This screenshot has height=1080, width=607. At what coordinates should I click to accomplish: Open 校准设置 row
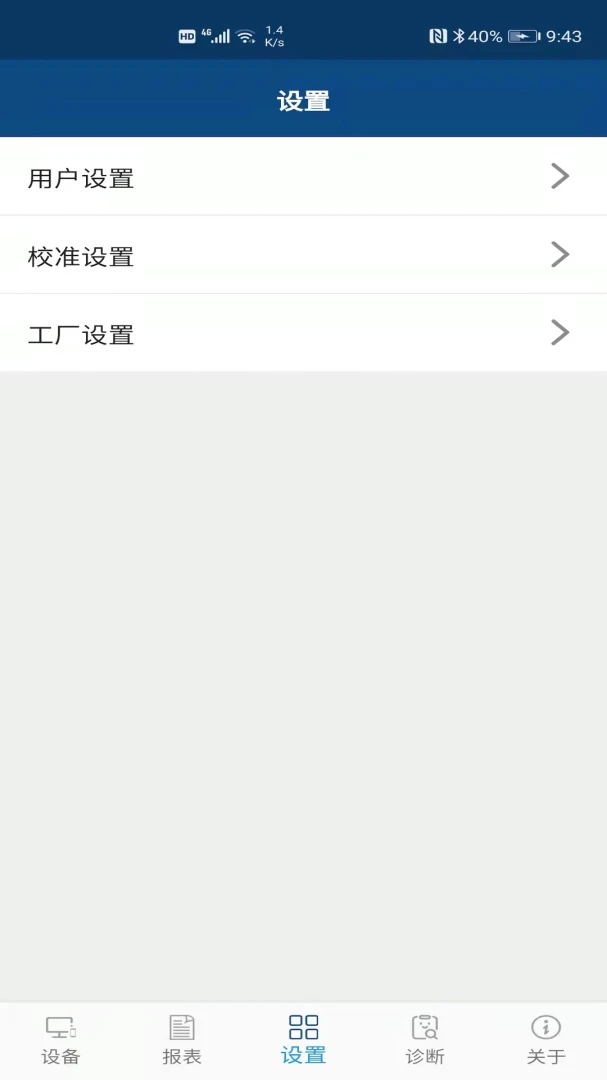point(303,255)
